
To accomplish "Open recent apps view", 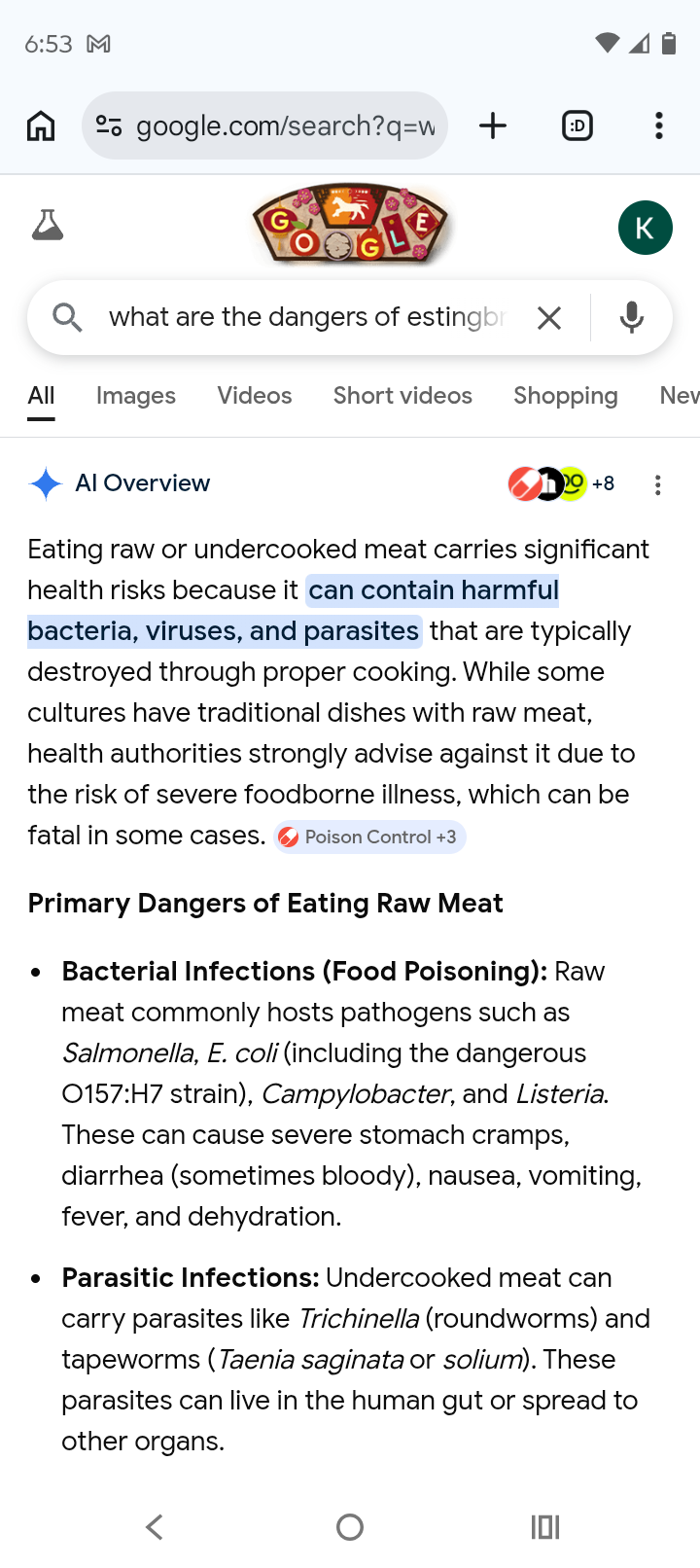I will coord(545,1527).
